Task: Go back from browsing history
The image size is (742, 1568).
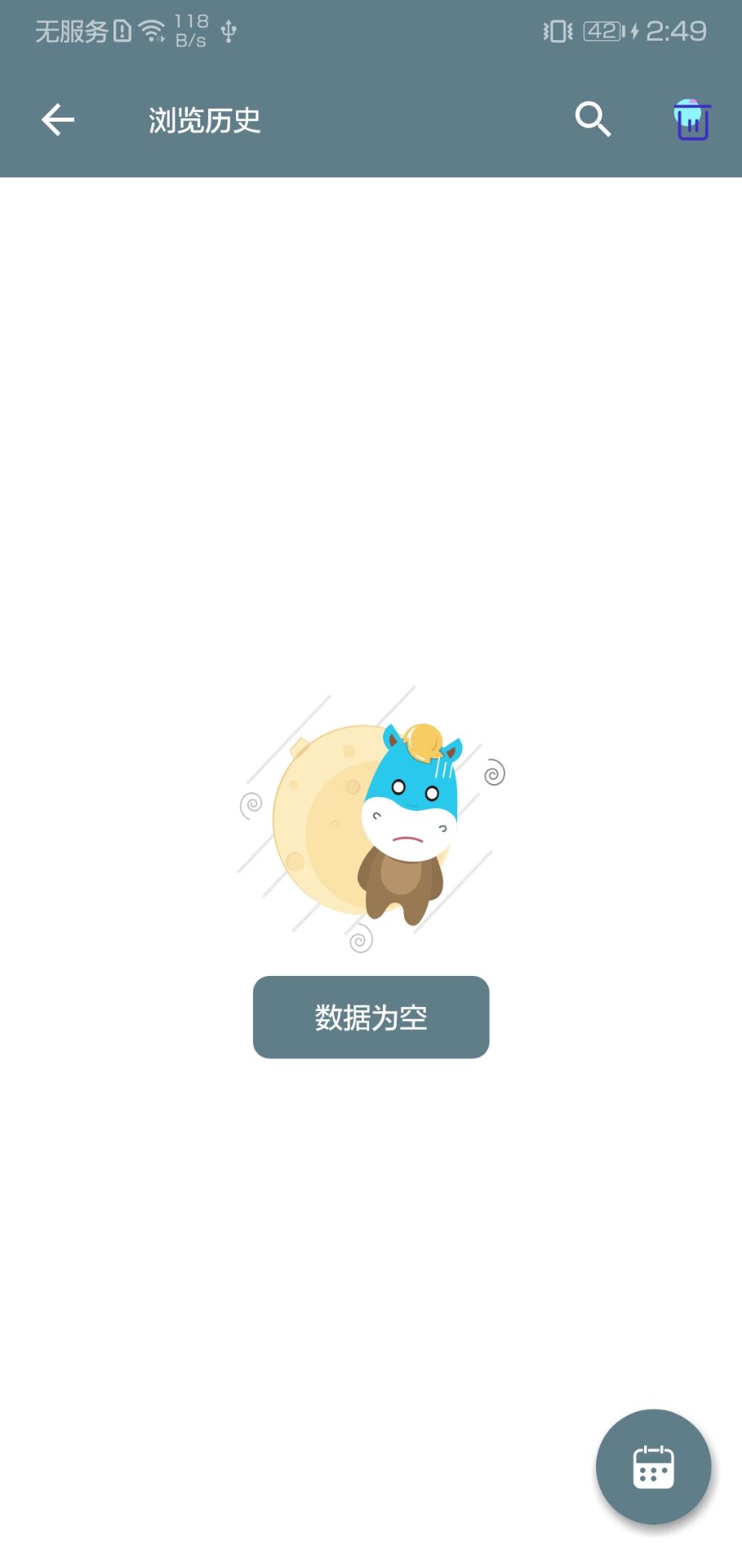Action: pyautogui.click(x=58, y=120)
